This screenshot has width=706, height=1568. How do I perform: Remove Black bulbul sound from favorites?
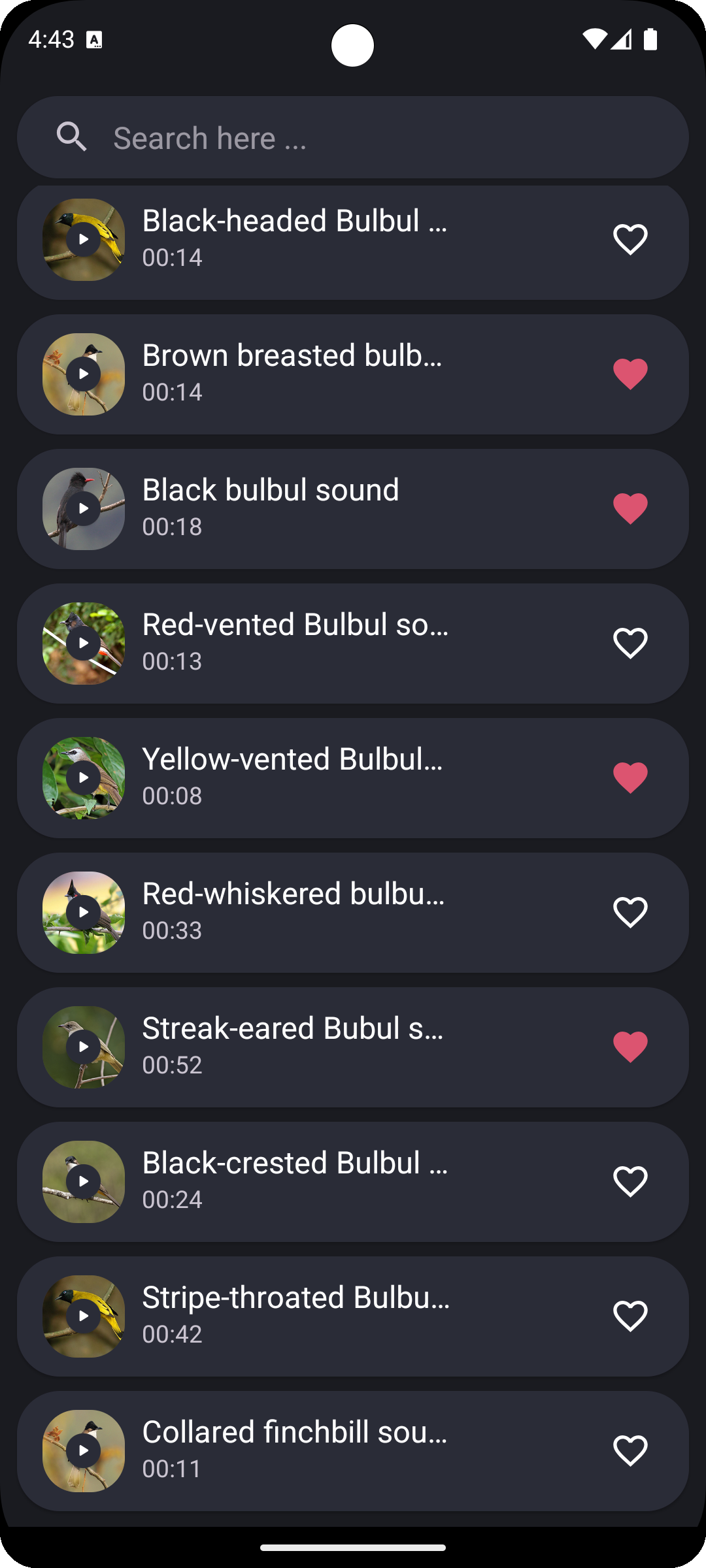[x=630, y=509]
